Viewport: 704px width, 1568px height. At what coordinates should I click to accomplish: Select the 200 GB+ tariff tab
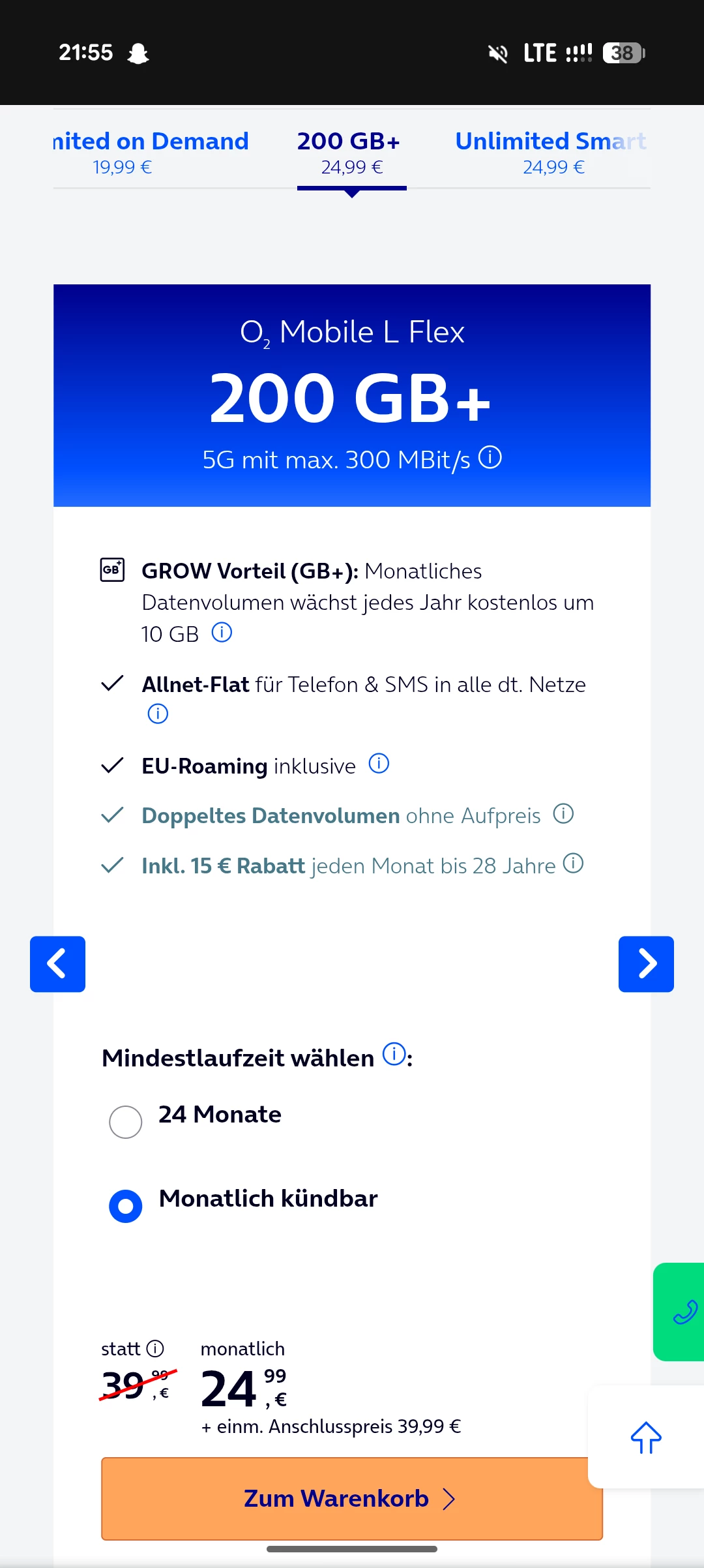click(x=351, y=153)
